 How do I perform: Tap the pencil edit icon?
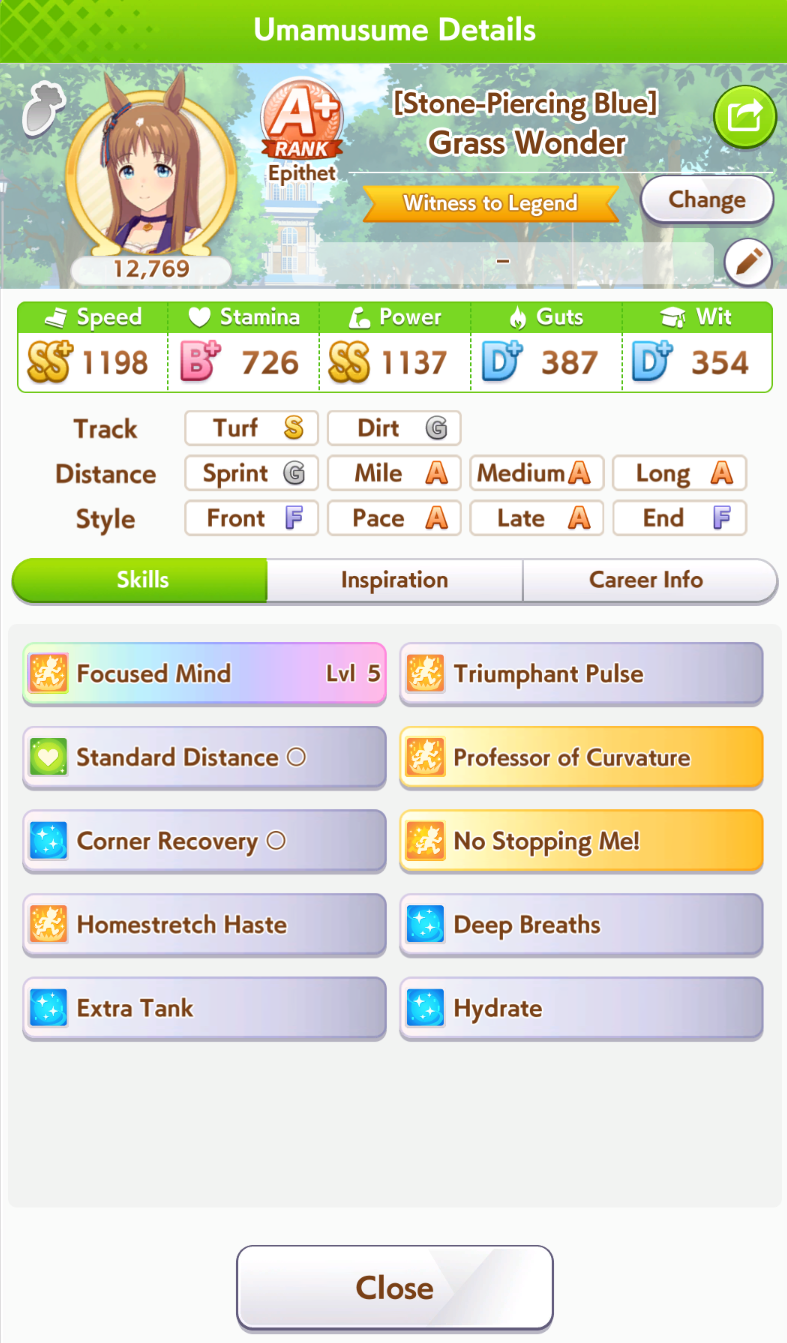click(748, 263)
